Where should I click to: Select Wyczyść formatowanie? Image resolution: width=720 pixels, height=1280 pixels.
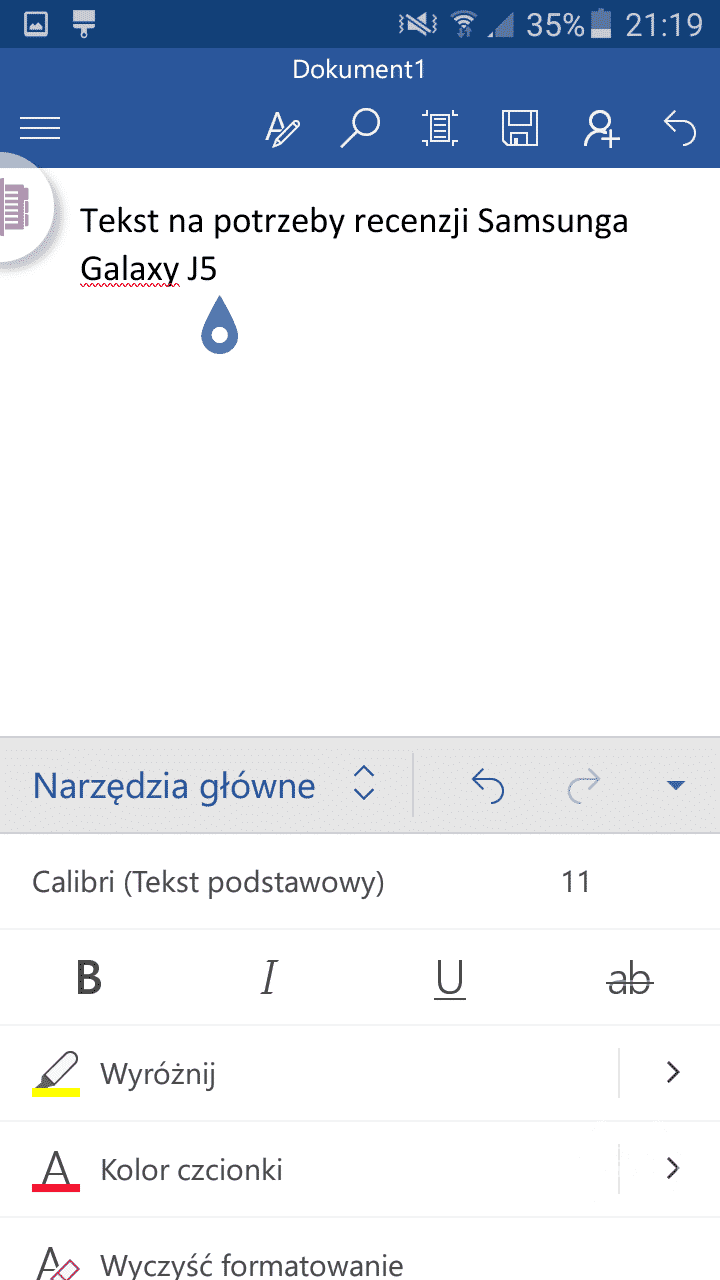pos(250,1262)
